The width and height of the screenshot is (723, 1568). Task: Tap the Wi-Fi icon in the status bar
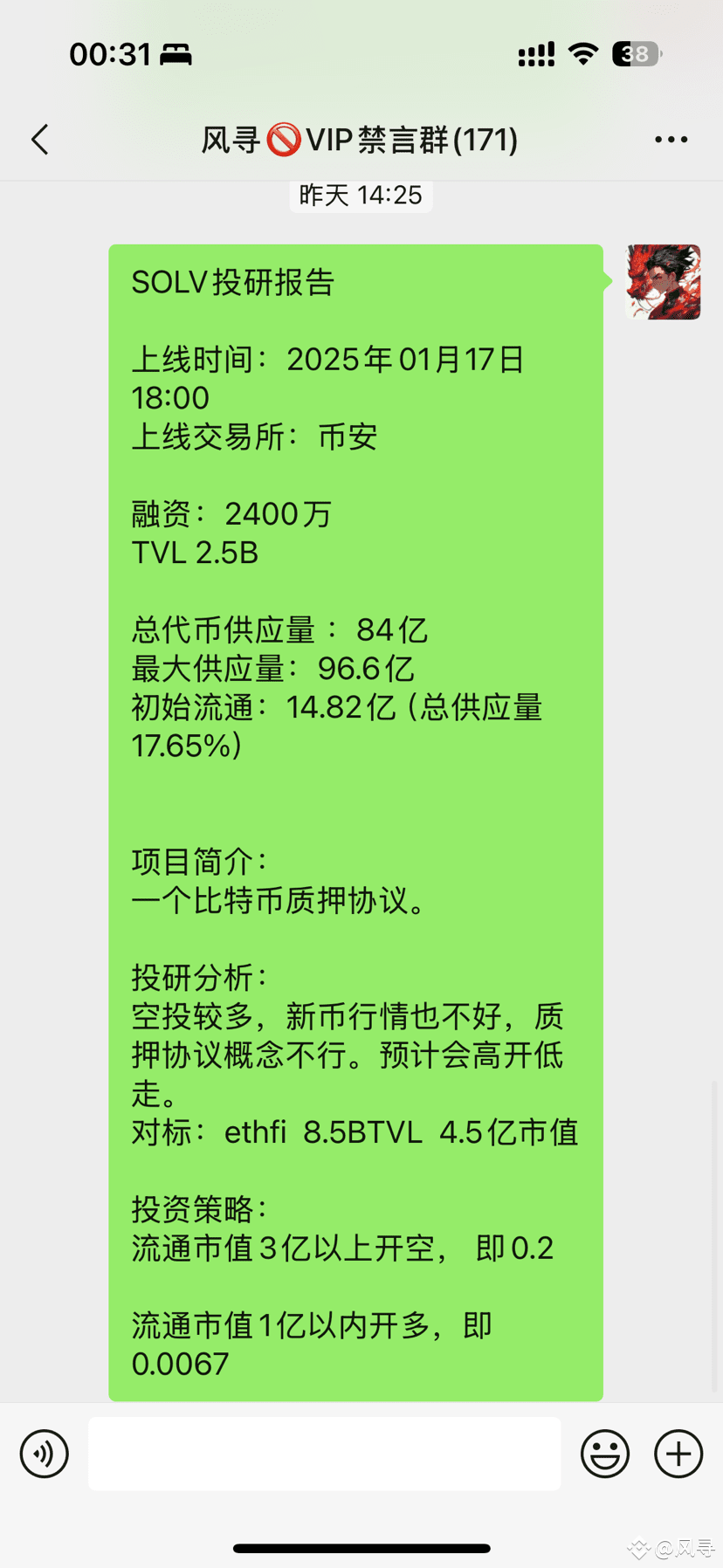coord(583,52)
